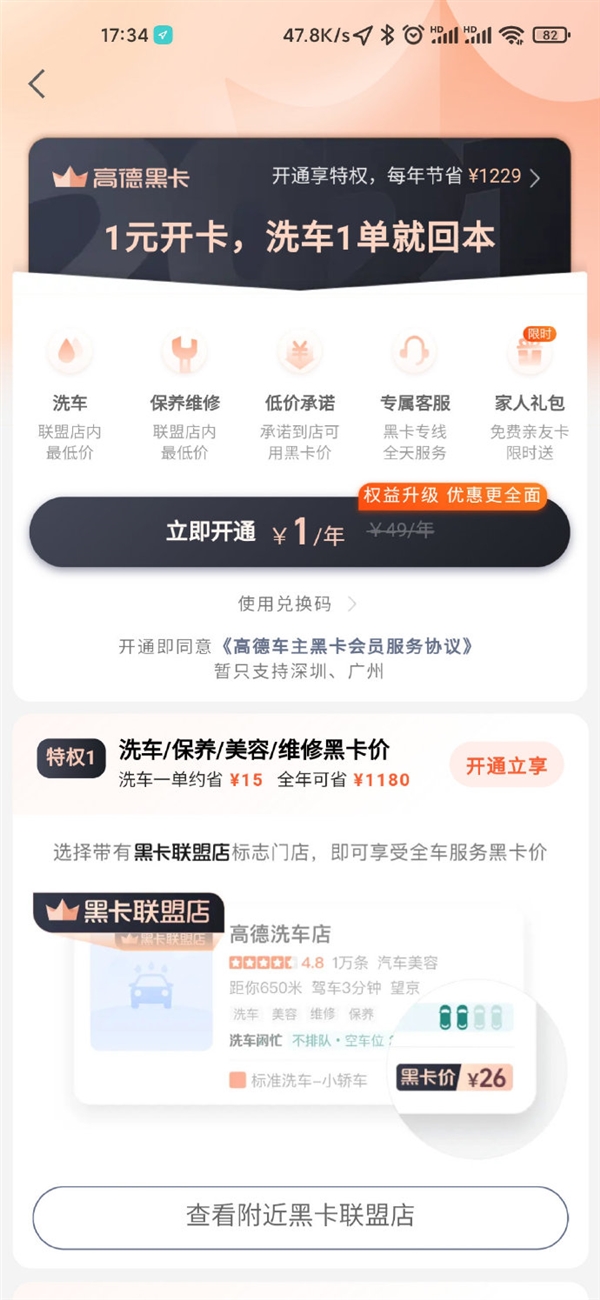Tap 查看附近黑卡联盟店 to see nearby alliance stores
The height and width of the screenshot is (1300, 600).
[300, 1216]
